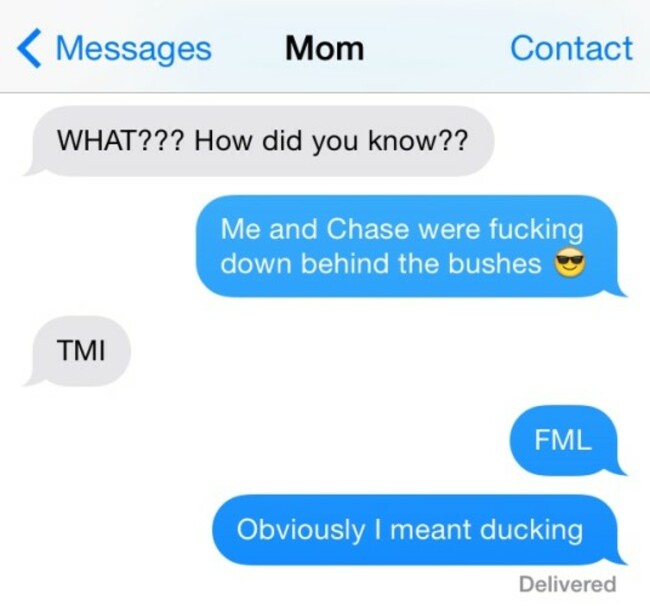Go back to the Messages list
650x606 pixels.
click(115, 48)
